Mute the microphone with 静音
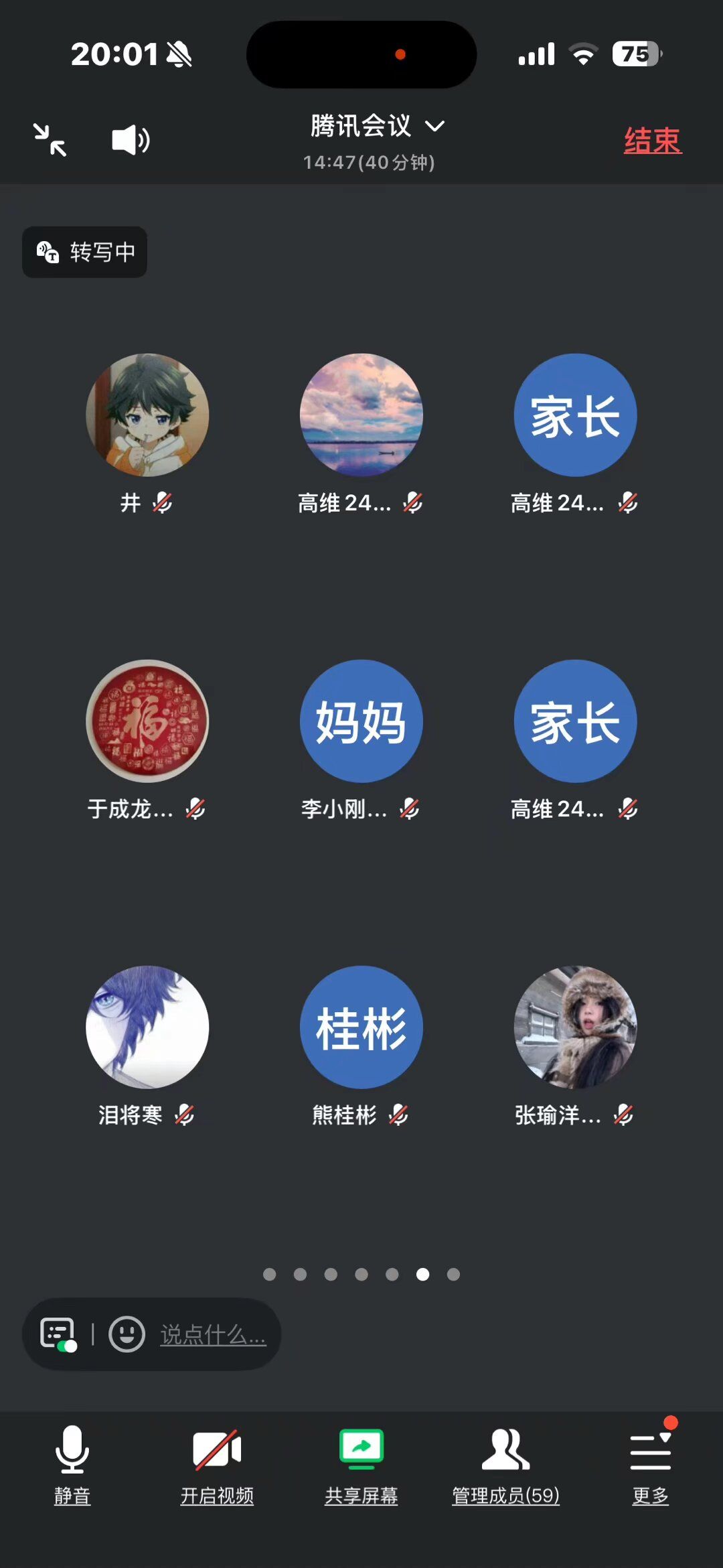 click(x=72, y=1465)
